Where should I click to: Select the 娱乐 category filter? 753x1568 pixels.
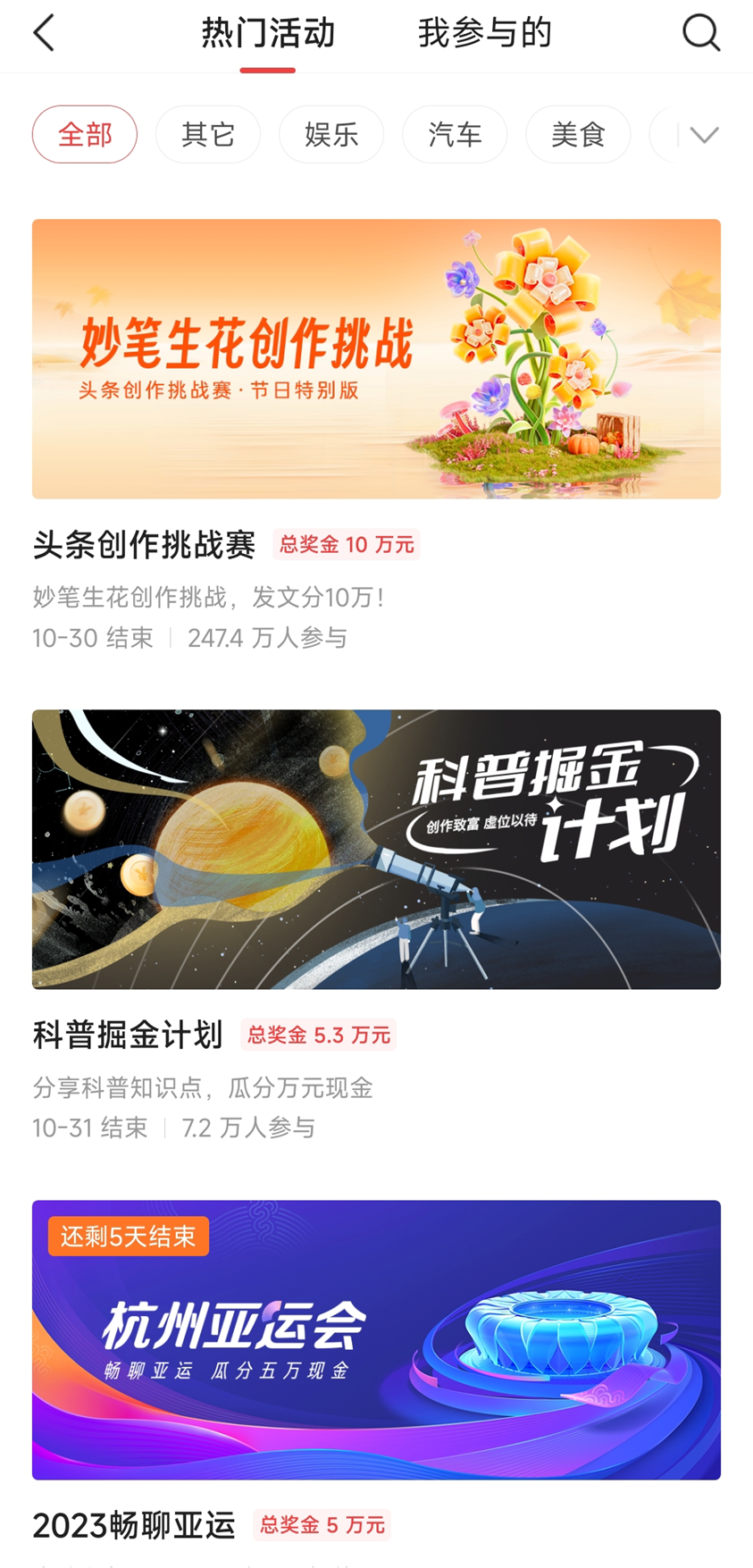pyautogui.click(x=331, y=134)
